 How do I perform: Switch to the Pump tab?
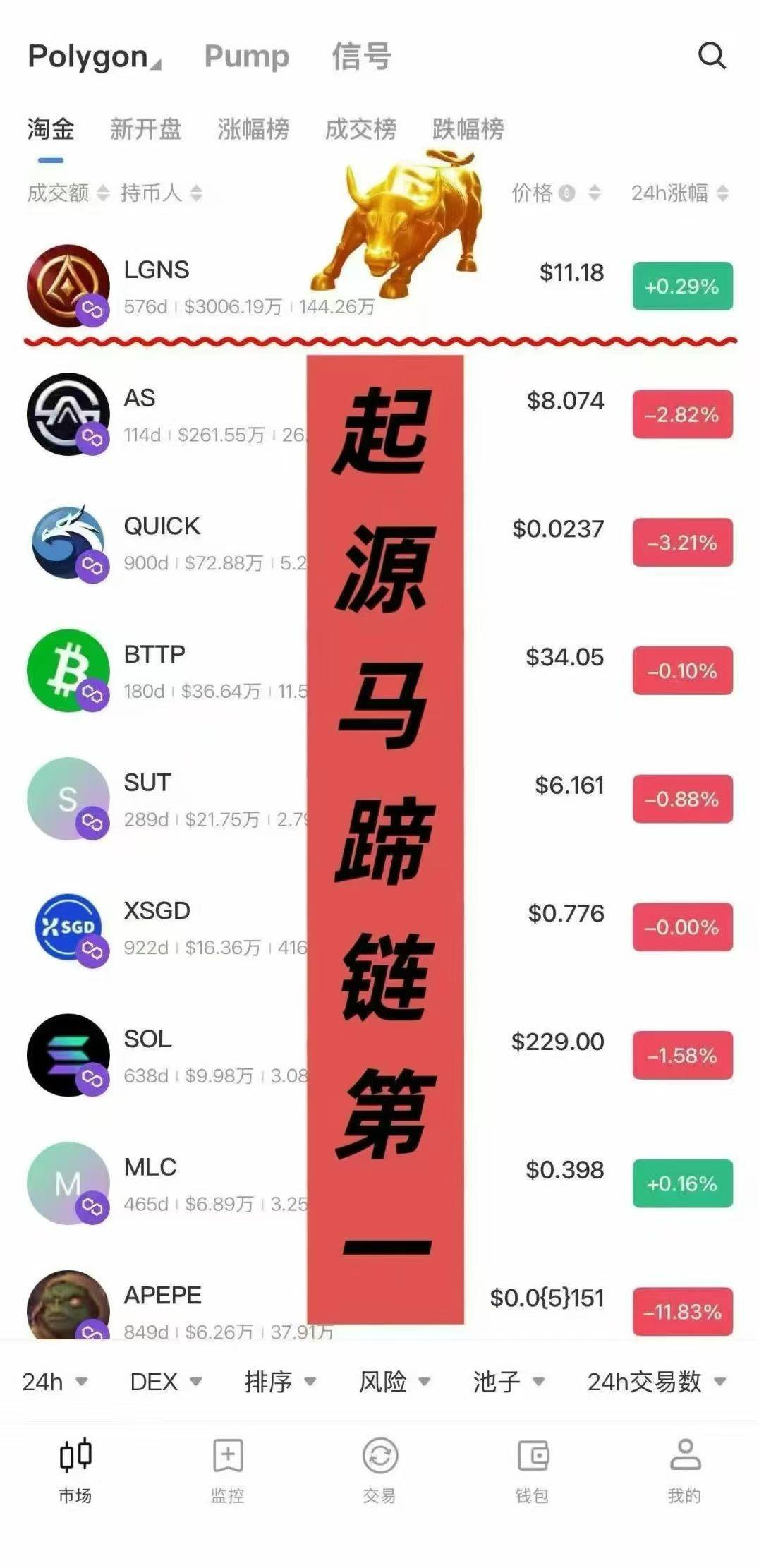247,56
